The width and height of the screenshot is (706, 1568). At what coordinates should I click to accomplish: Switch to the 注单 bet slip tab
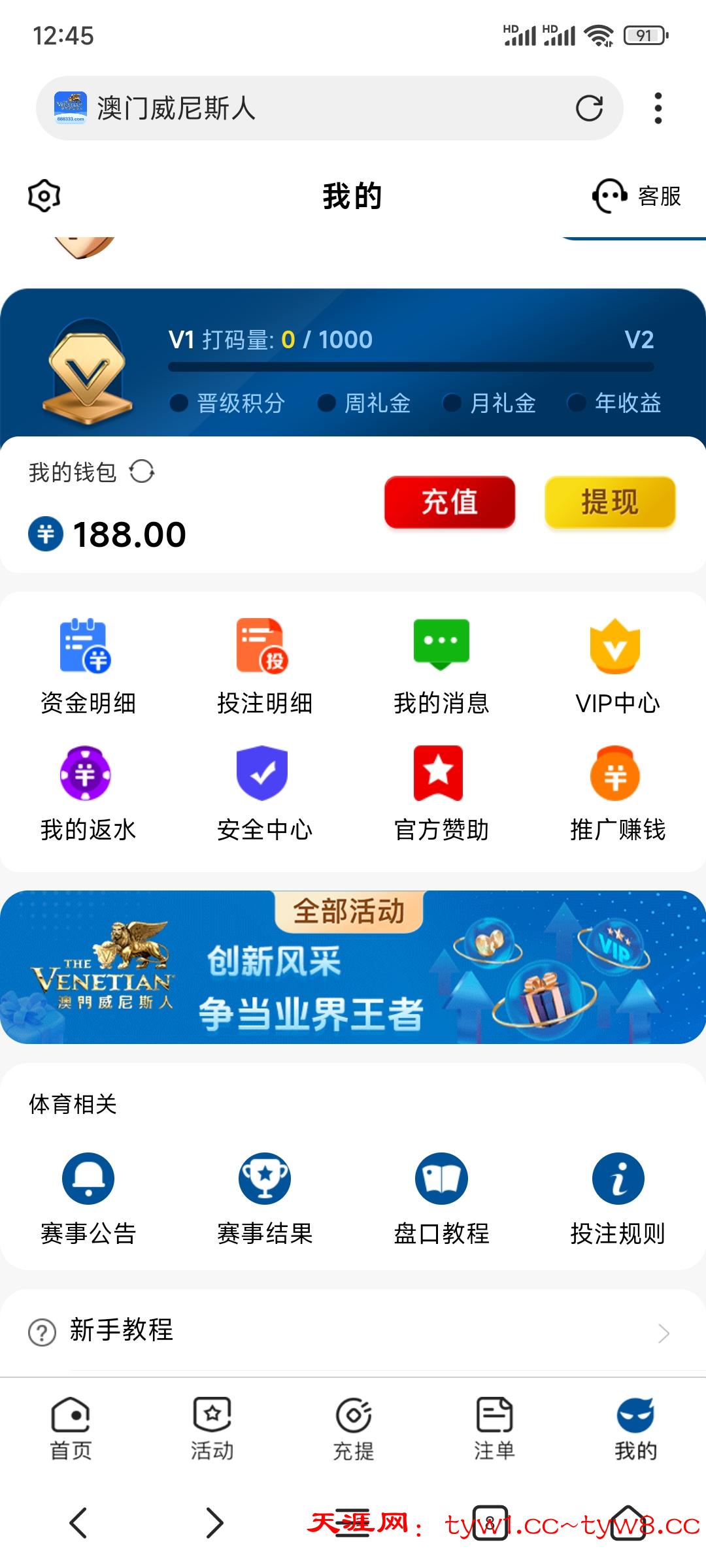click(494, 1429)
